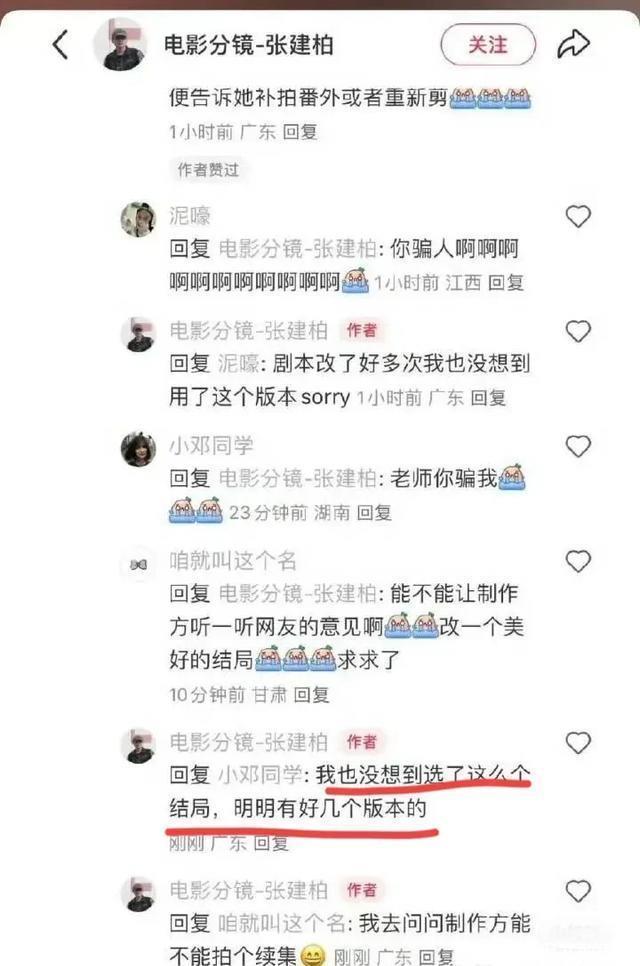The height and width of the screenshot is (966, 640).
Task: Go back using the top-left arrow
Action: tap(60, 45)
